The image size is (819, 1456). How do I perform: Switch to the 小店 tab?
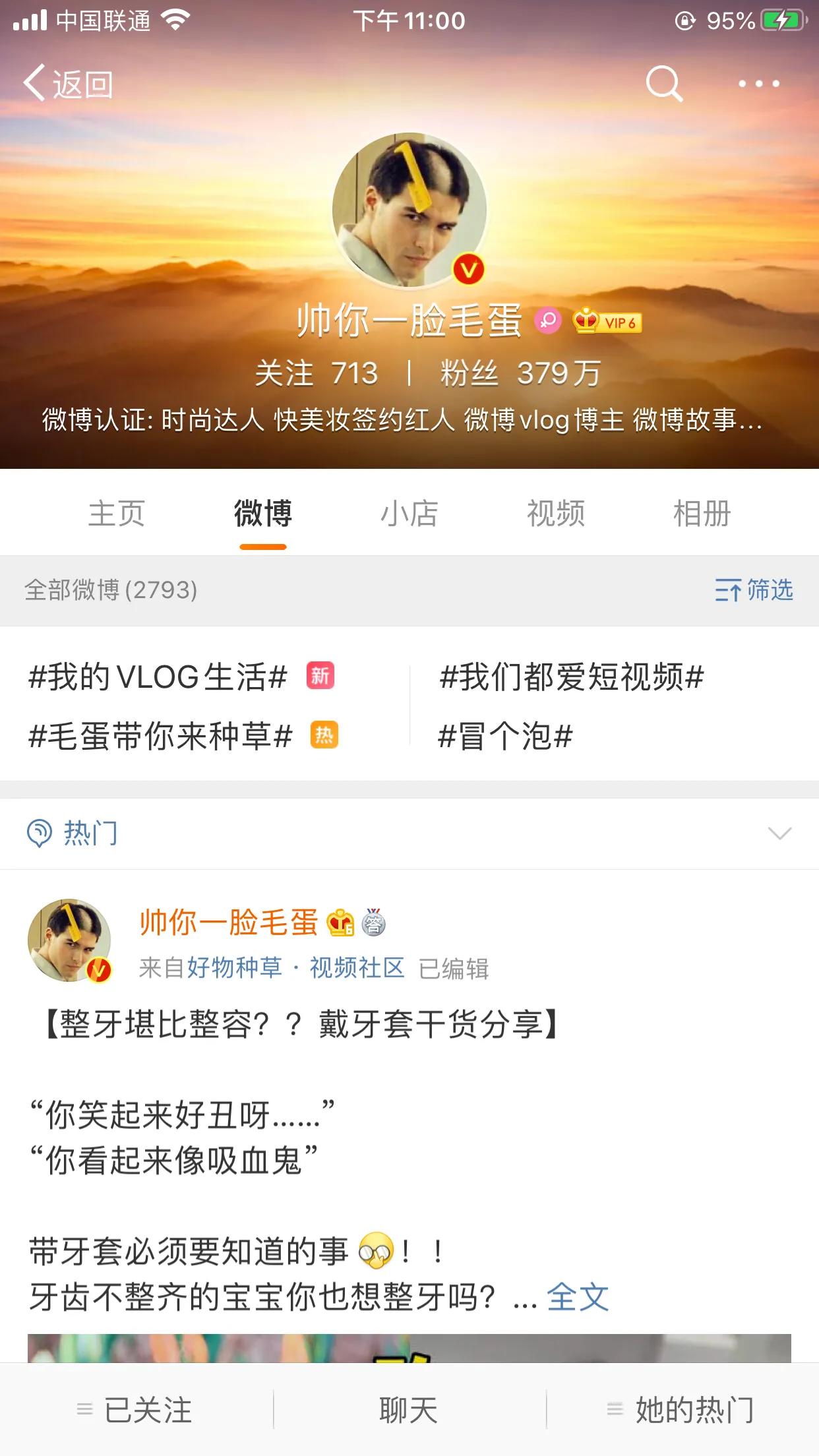(409, 514)
